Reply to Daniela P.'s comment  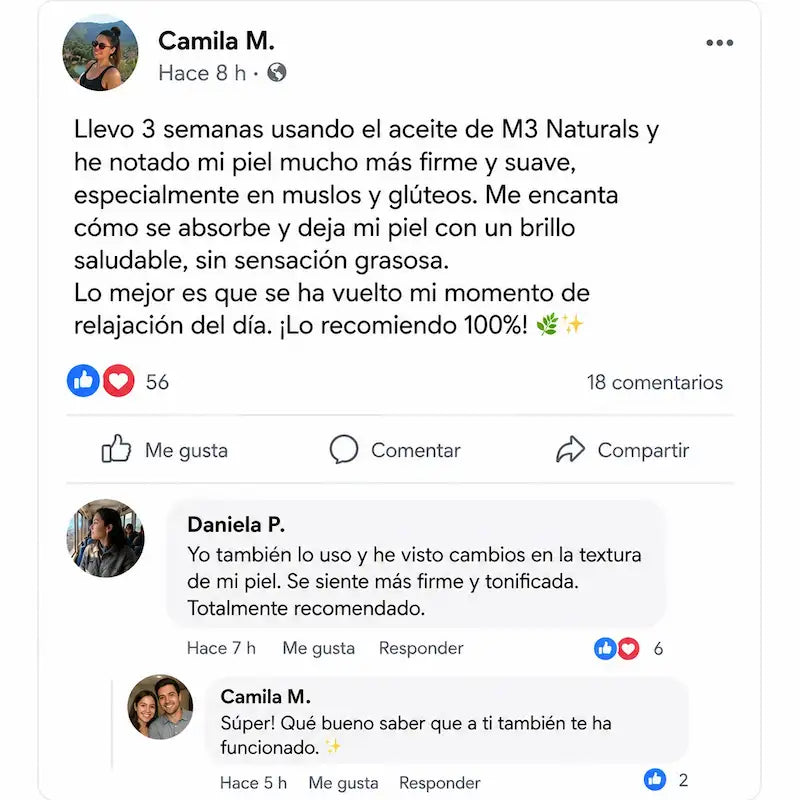[421, 648]
